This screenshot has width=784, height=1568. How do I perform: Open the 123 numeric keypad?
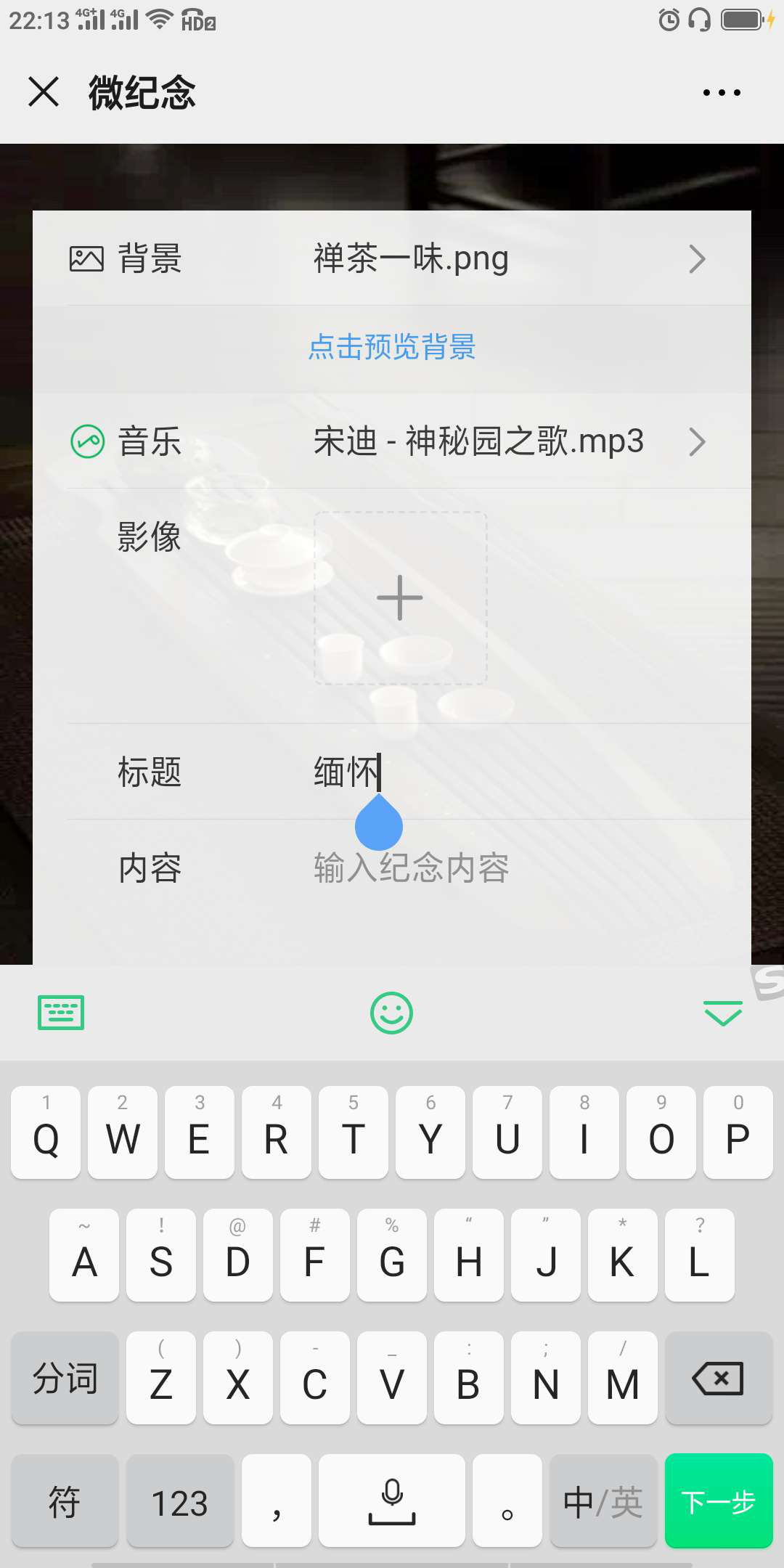(179, 1501)
